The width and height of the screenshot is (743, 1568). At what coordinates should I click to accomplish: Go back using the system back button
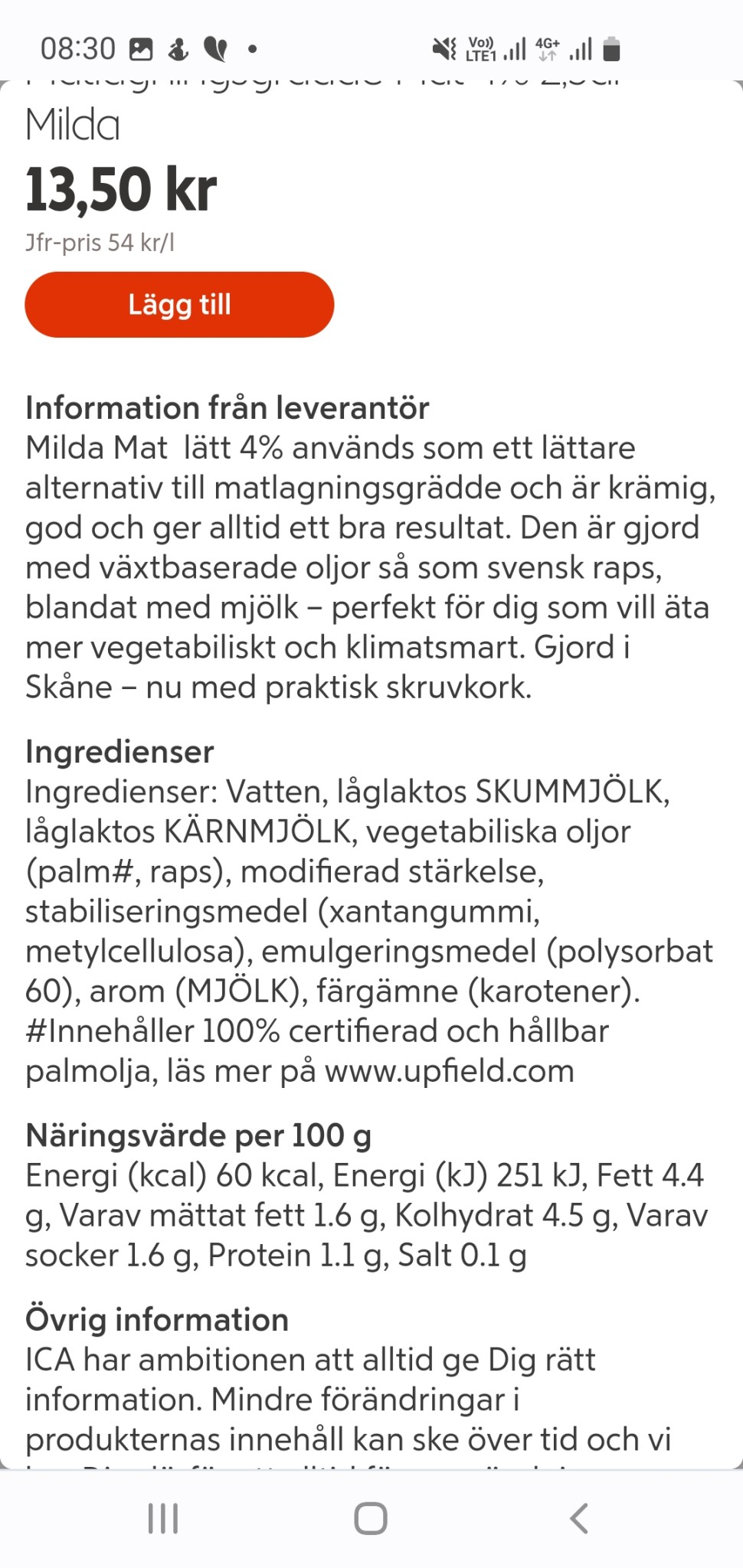click(x=579, y=1517)
